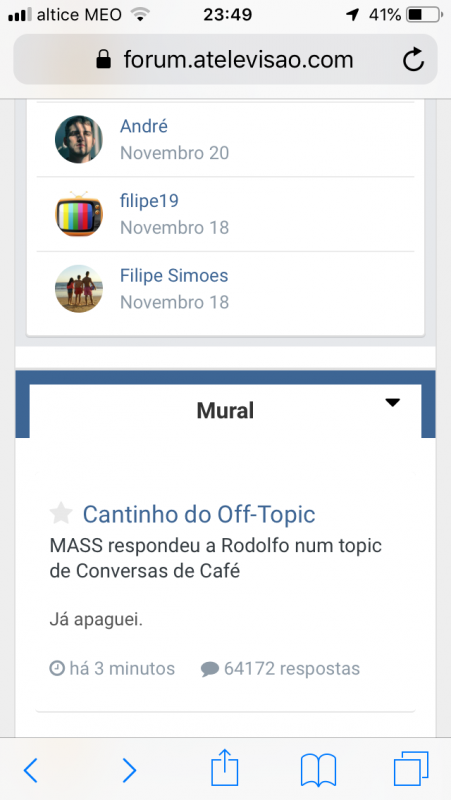Tap the forum.atelevisao.com address bar
Viewport: 451px width, 800px height.
coord(225,59)
